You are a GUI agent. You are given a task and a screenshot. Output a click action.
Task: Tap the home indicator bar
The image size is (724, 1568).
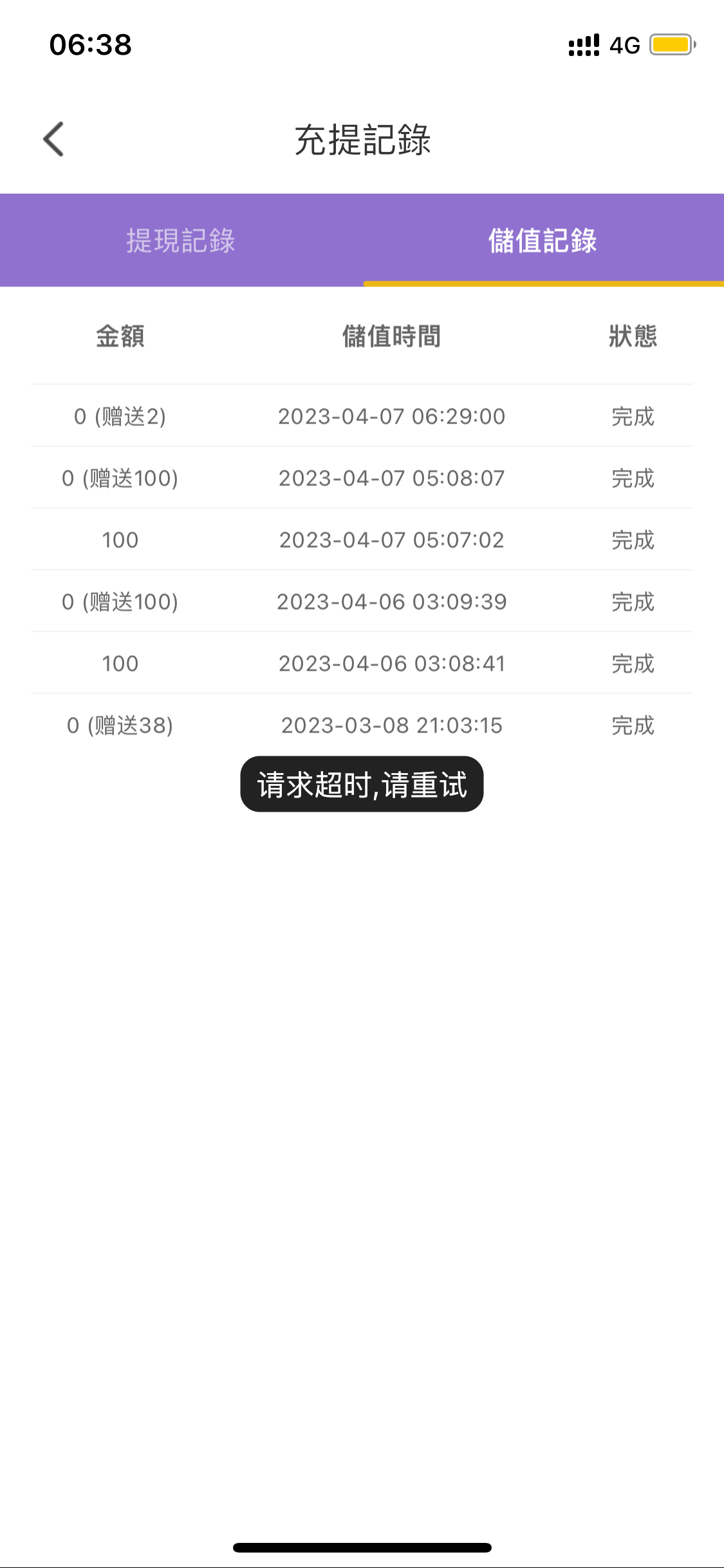pos(362,1547)
